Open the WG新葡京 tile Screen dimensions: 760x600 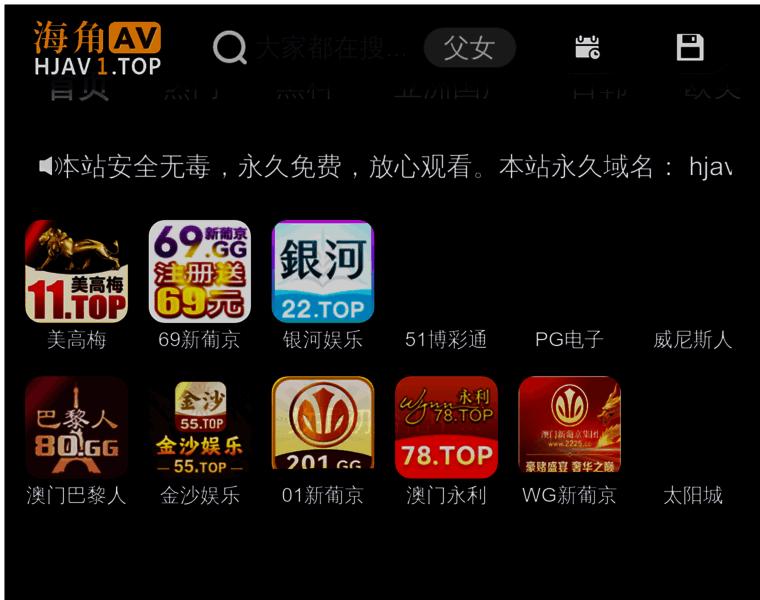pos(569,426)
